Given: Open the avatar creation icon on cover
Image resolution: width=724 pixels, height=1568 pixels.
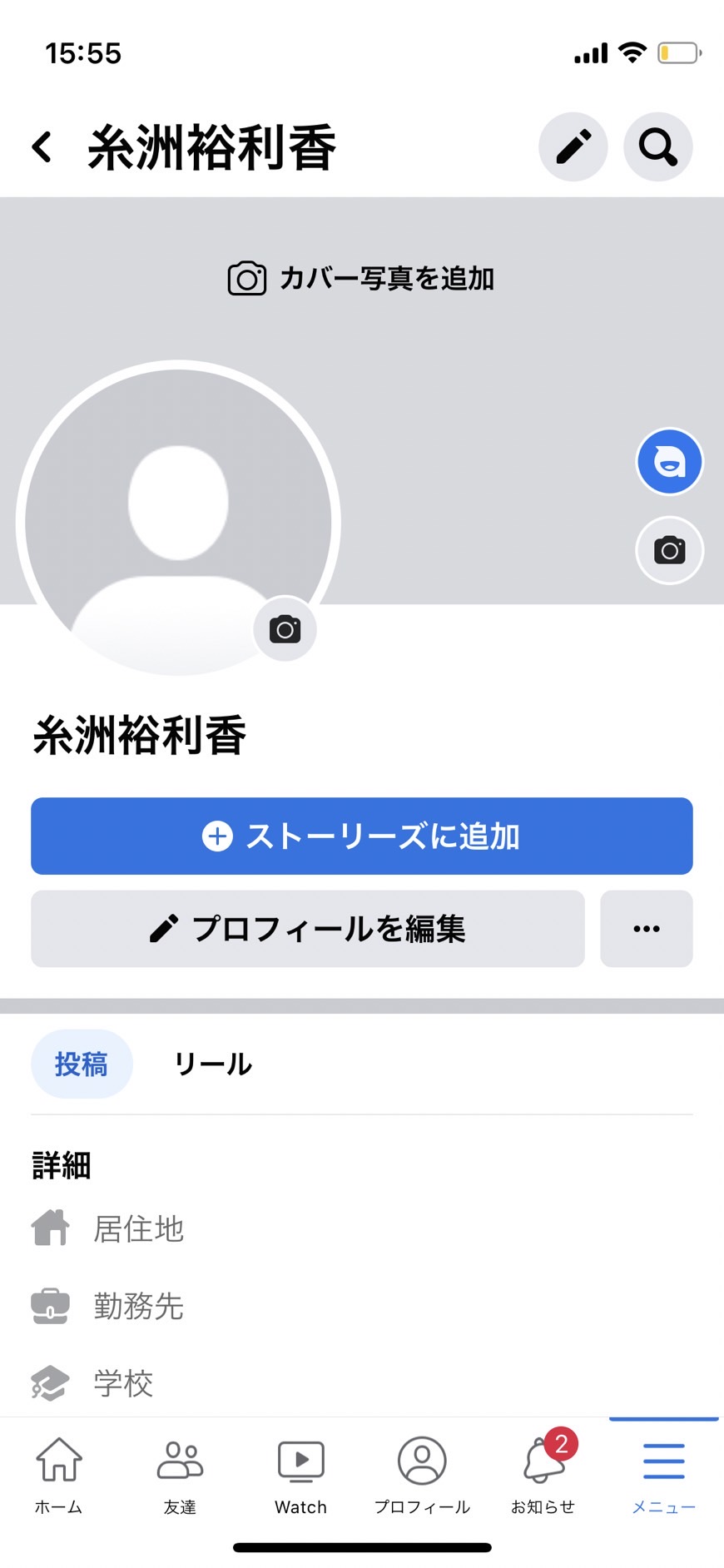Looking at the screenshot, I should 670,461.
